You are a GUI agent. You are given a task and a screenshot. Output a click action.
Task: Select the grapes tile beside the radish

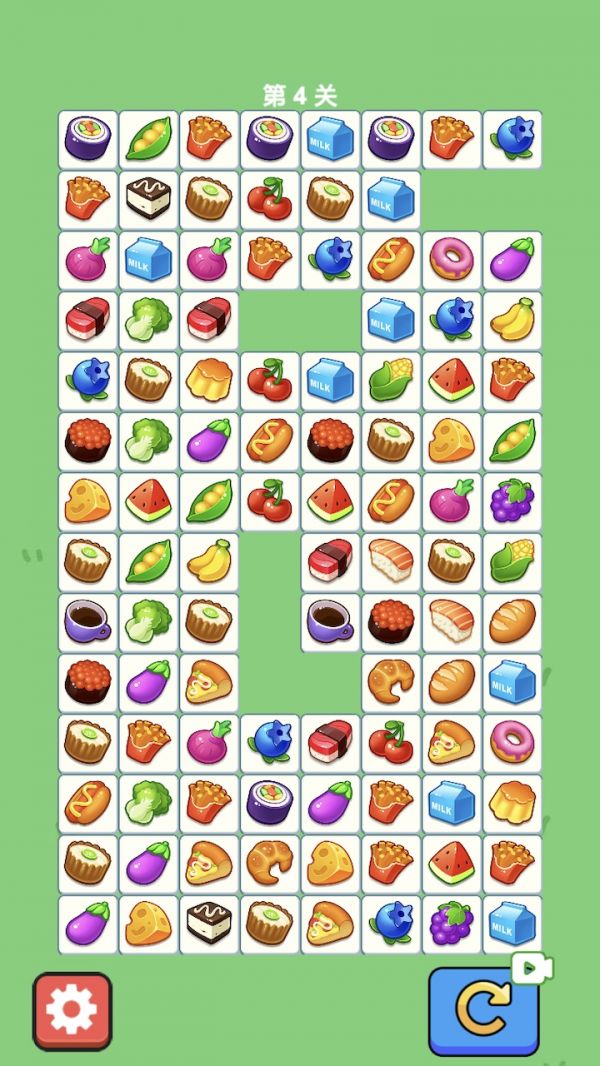[512, 500]
